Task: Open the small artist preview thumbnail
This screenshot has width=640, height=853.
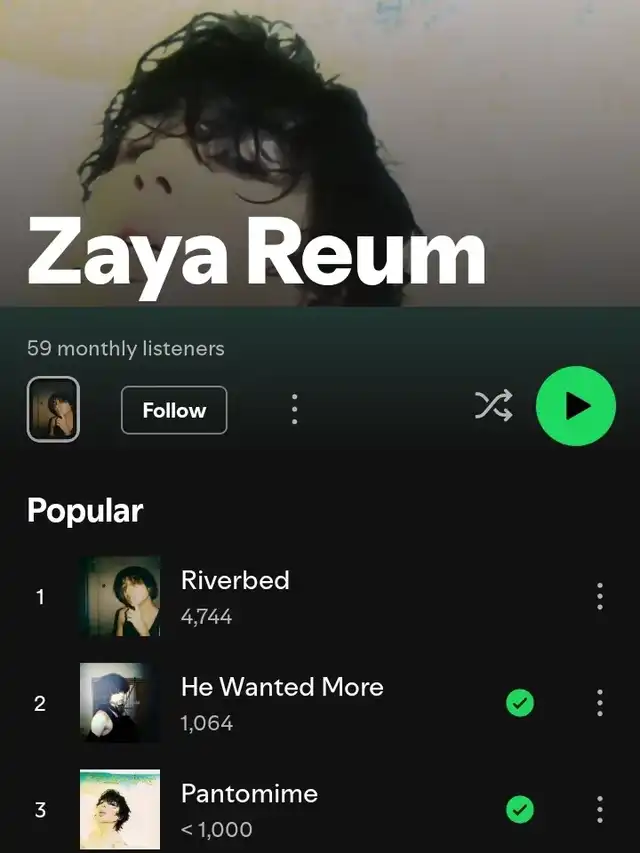Action: tap(53, 409)
